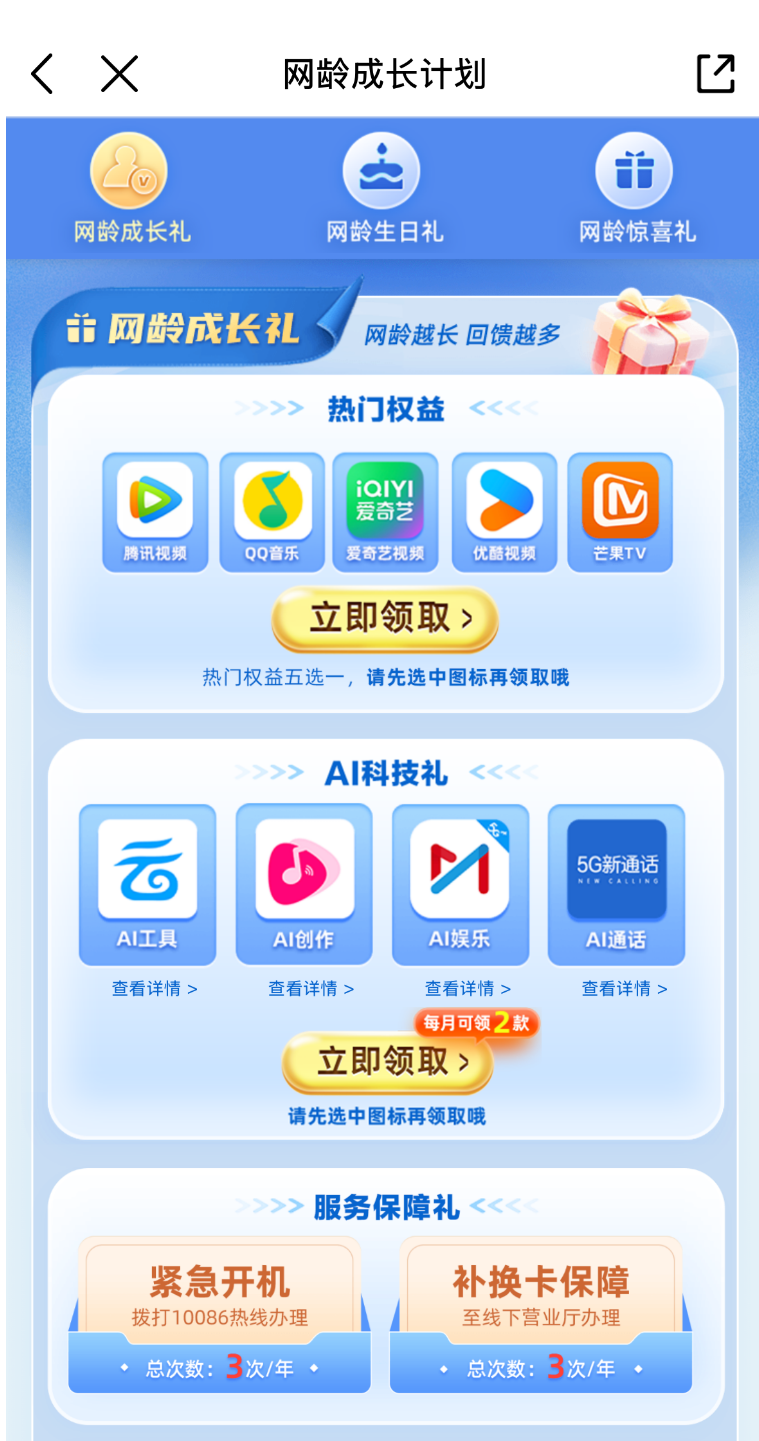
Task: Select the AI工具 card
Action: point(147,883)
